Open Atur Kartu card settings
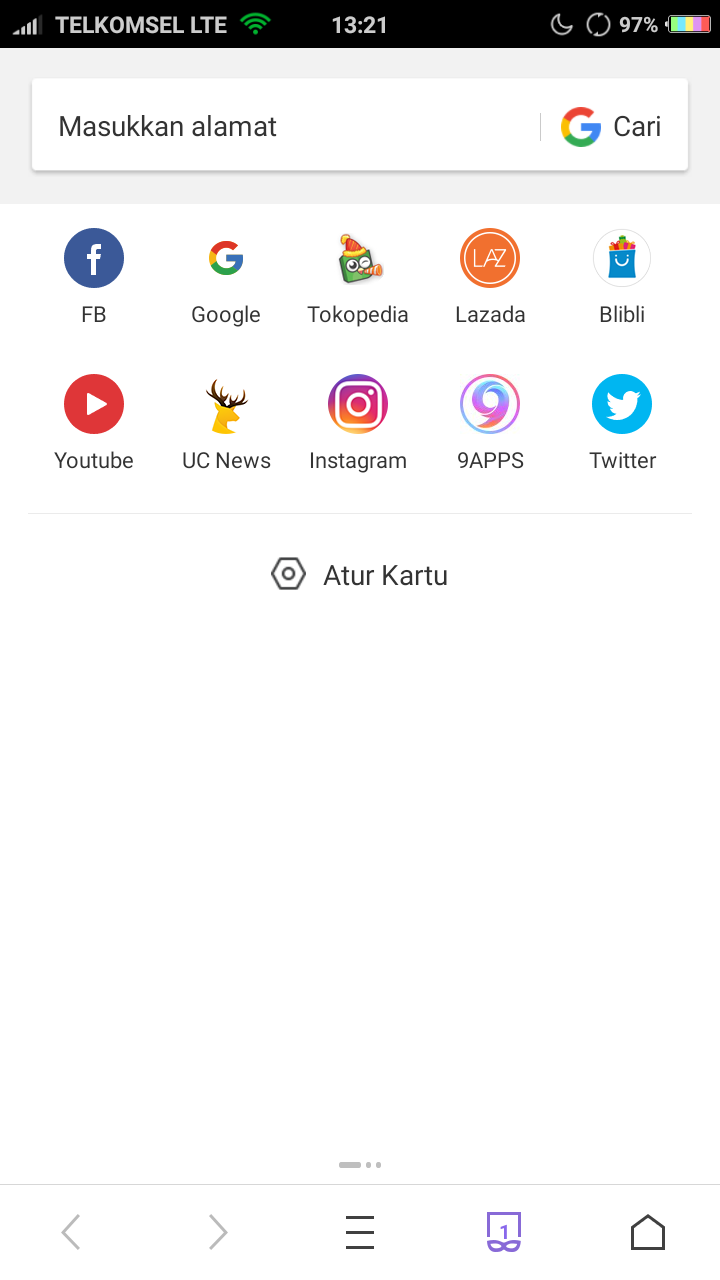This screenshot has height=1280, width=720. pos(360,575)
